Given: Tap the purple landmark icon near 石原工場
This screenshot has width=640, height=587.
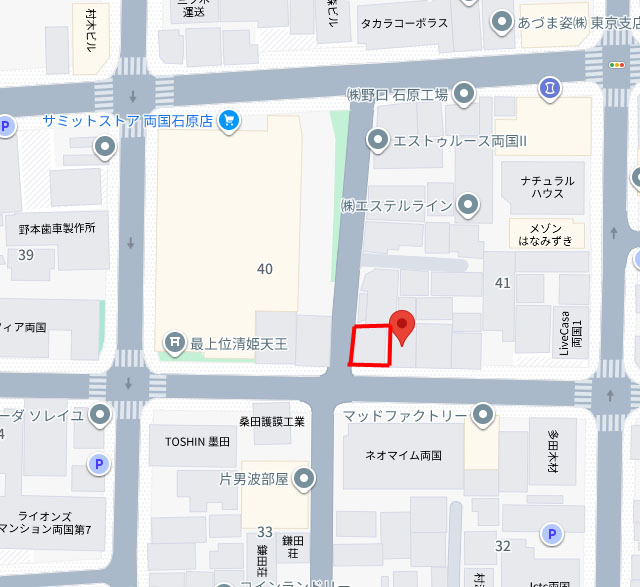Looking at the screenshot, I should click(550, 90).
